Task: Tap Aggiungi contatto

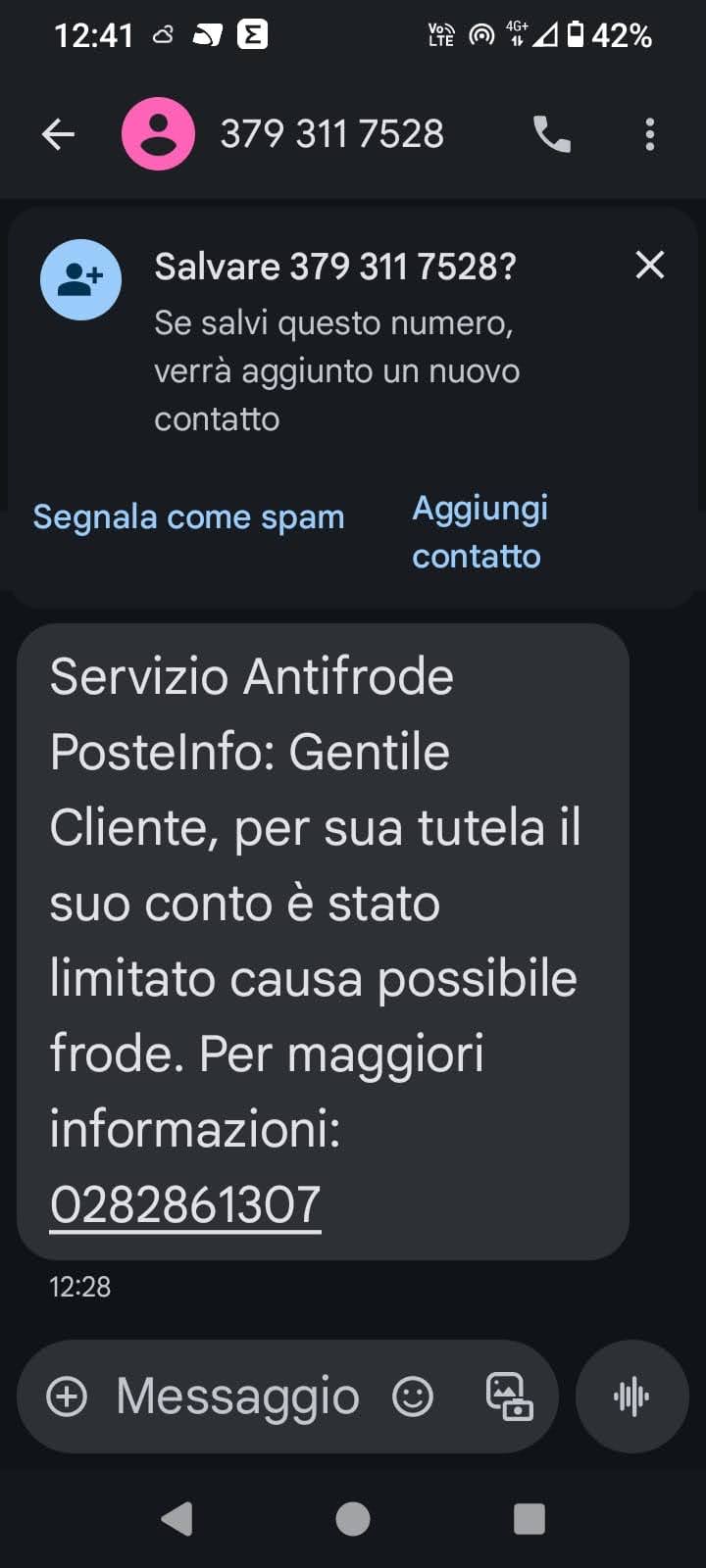Action: tap(479, 531)
